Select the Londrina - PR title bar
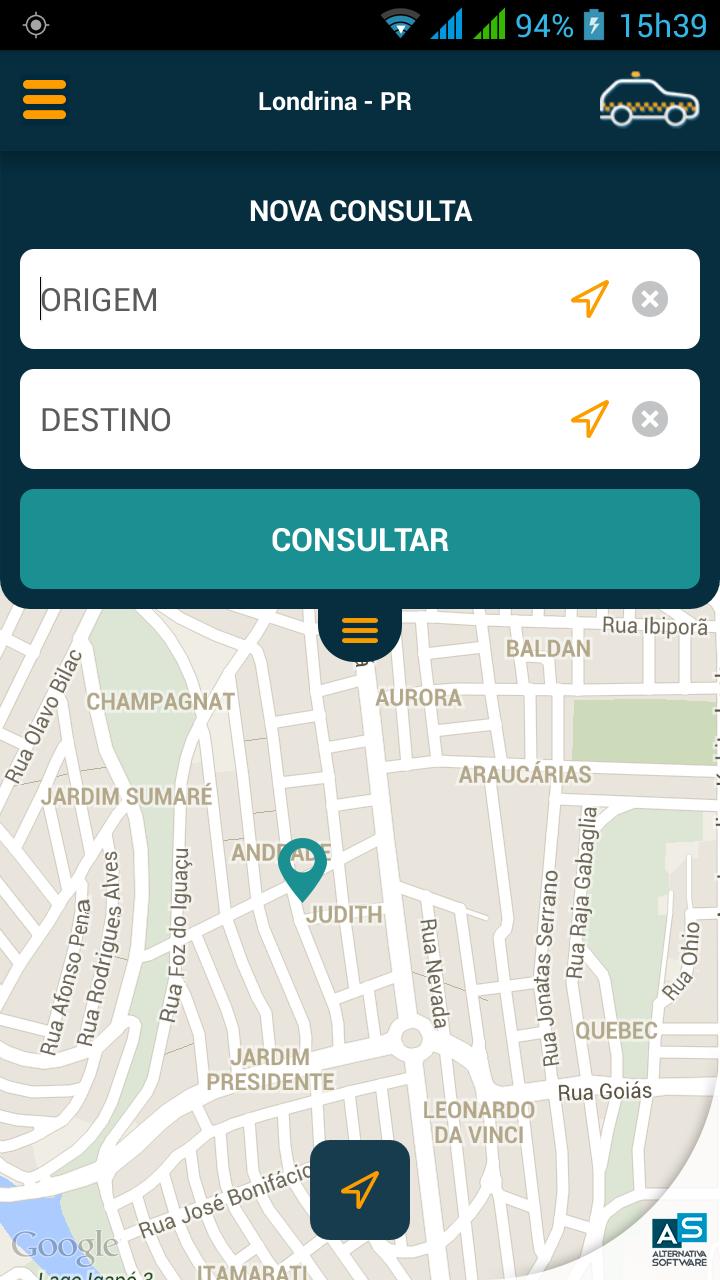The height and width of the screenshot is (1280, 720). pos(336,100)
